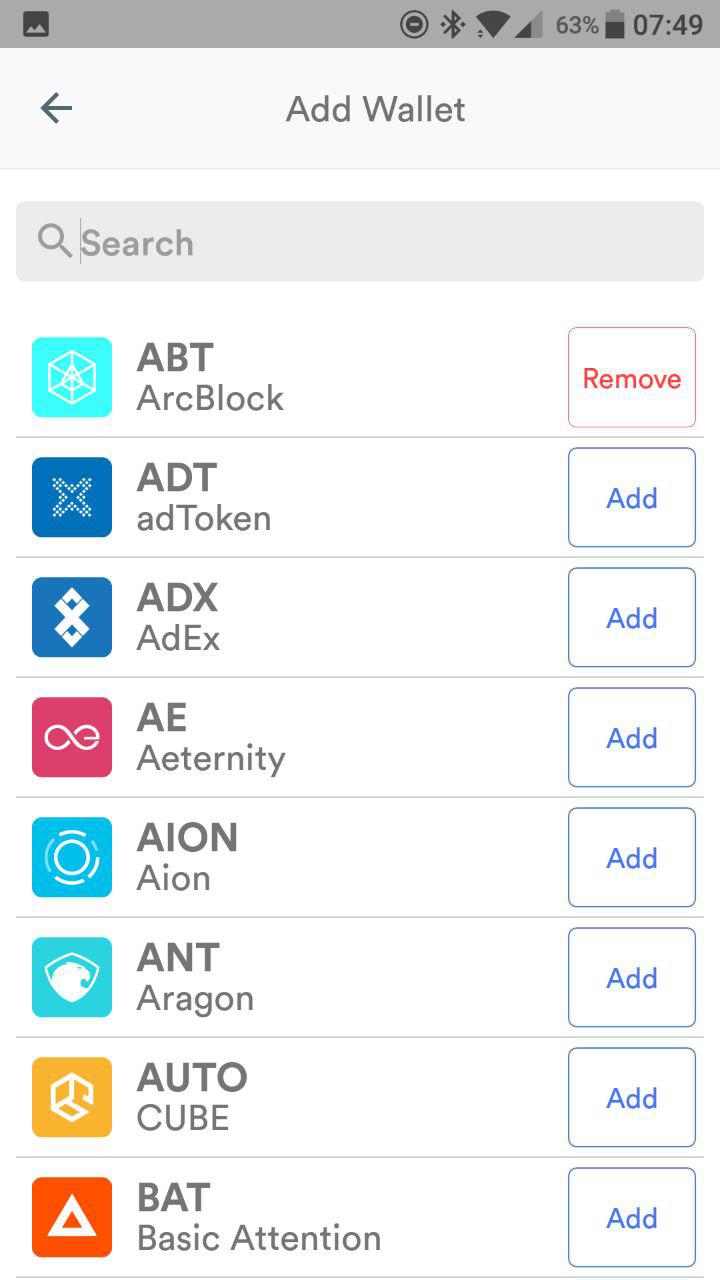Add the ADT adToken wallet

click(x=631, y=498)
